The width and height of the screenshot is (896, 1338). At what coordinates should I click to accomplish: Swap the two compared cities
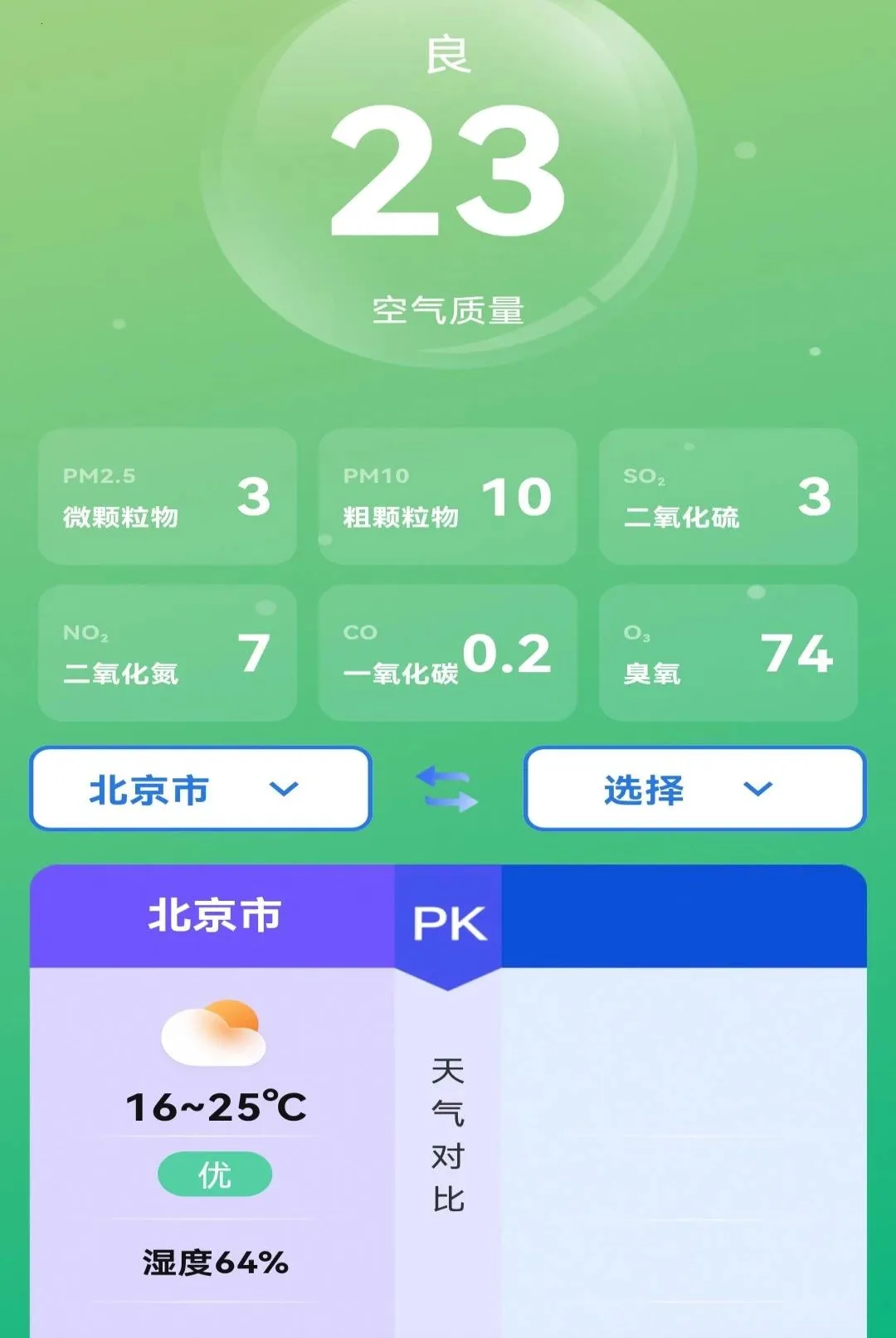point(447,789)
